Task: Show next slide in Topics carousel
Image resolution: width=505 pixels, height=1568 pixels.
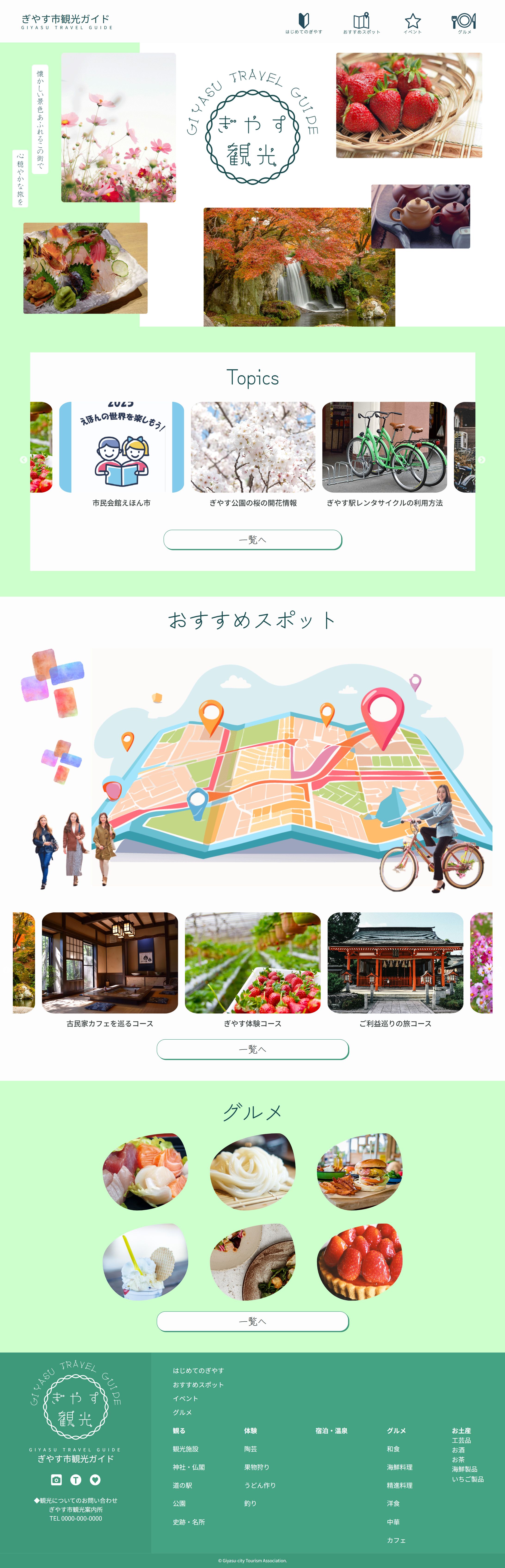Action: [x=482, y=460]
